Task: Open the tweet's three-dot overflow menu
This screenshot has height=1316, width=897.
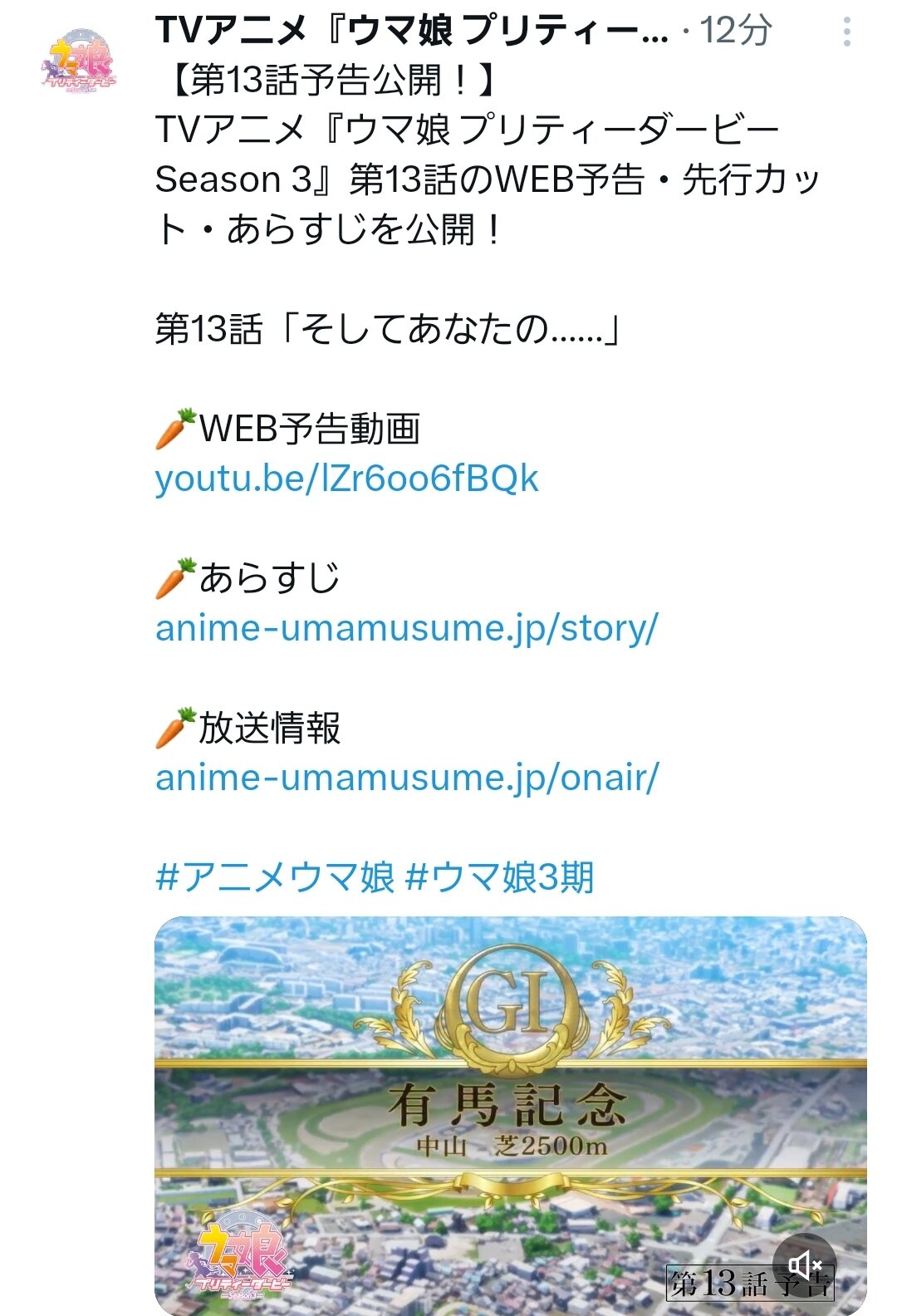Action: [846, 32]
